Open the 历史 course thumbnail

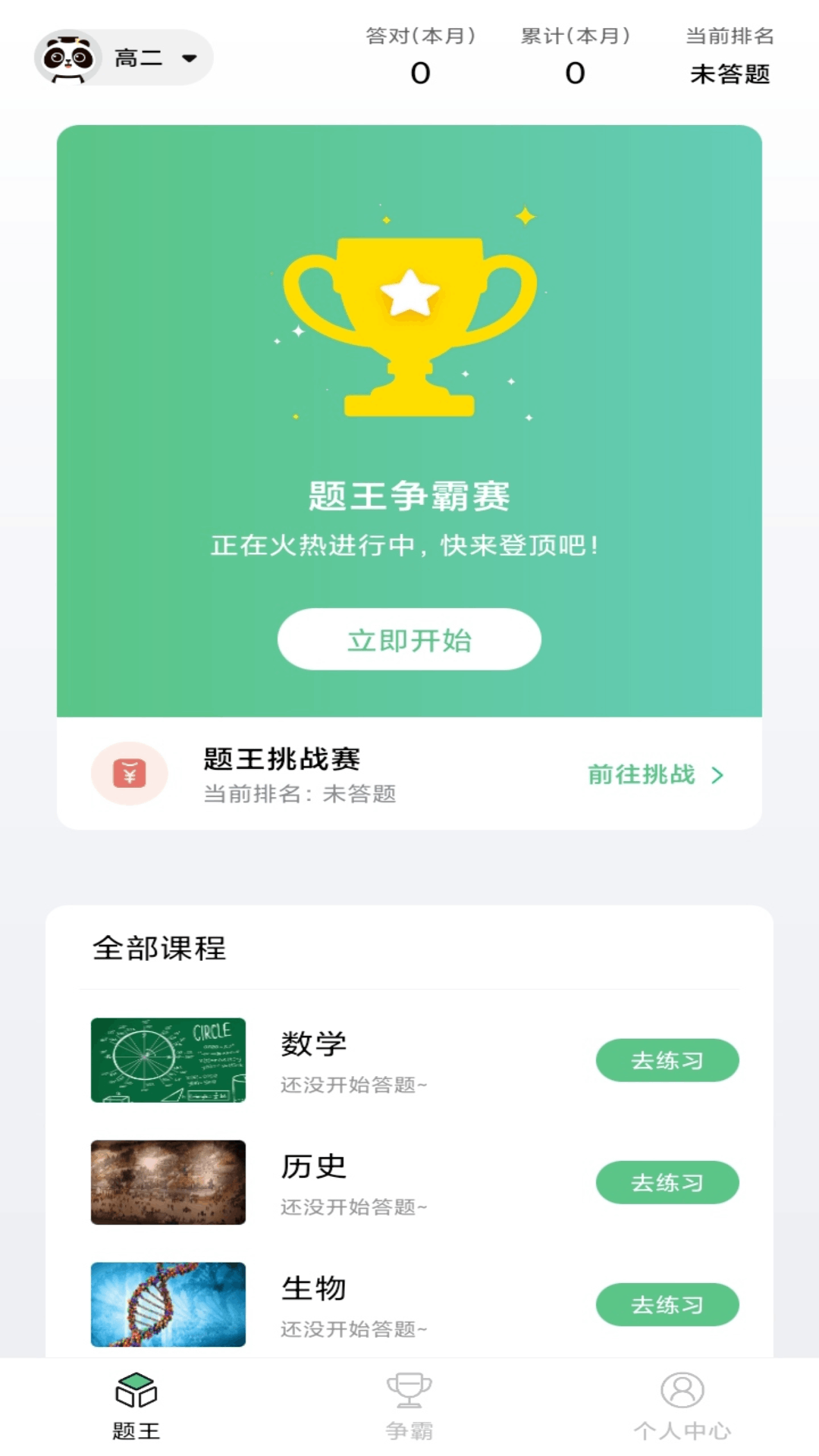tap(168, 1182)
